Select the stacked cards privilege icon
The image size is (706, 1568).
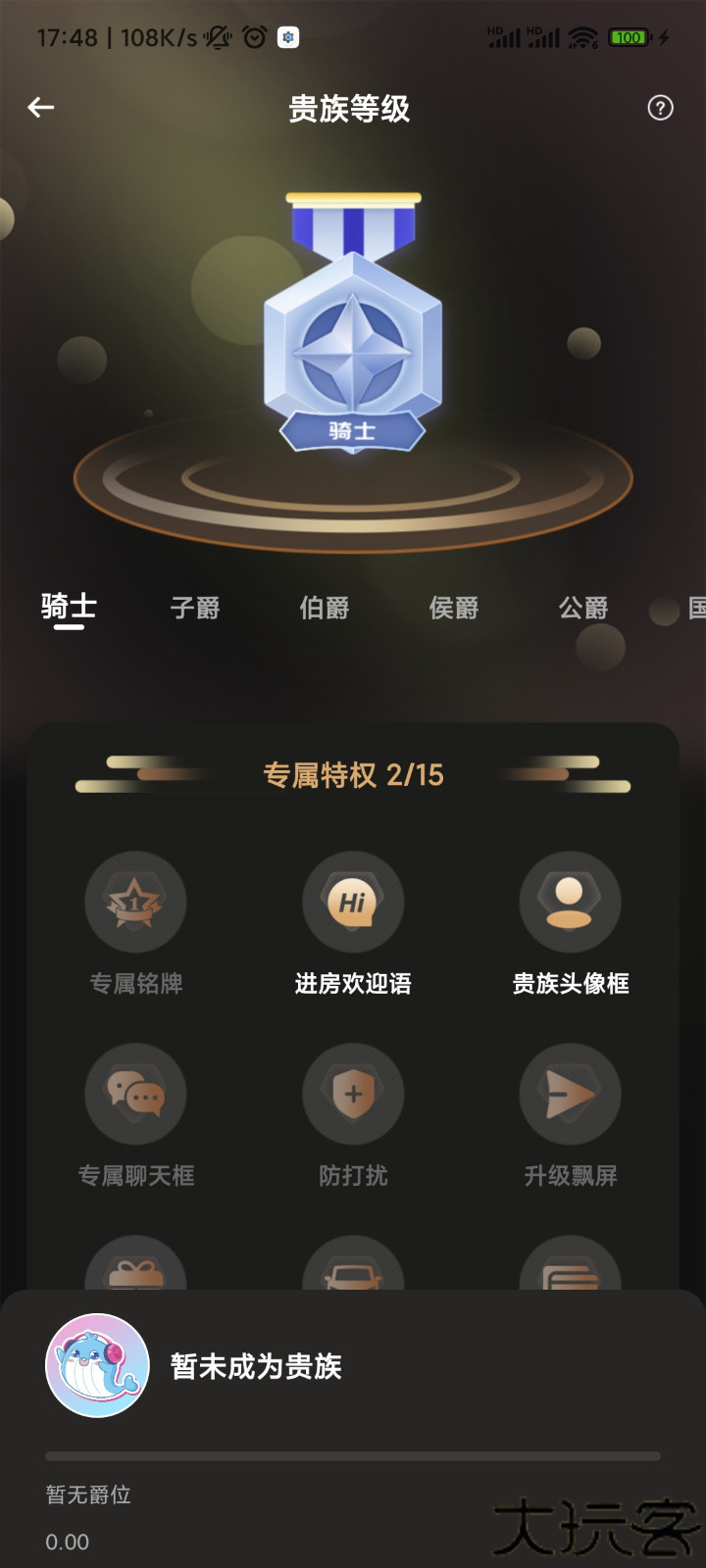pos(571,1269)
